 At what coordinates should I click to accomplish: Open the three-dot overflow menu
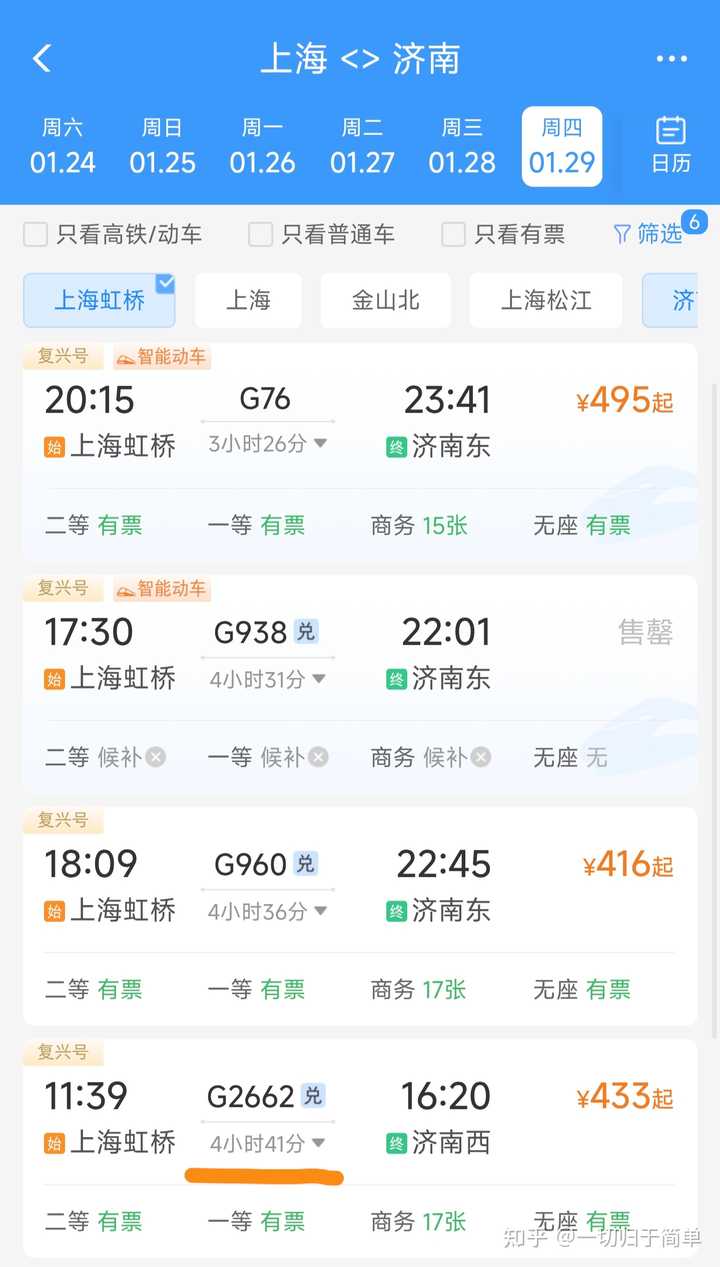point(671,59)
